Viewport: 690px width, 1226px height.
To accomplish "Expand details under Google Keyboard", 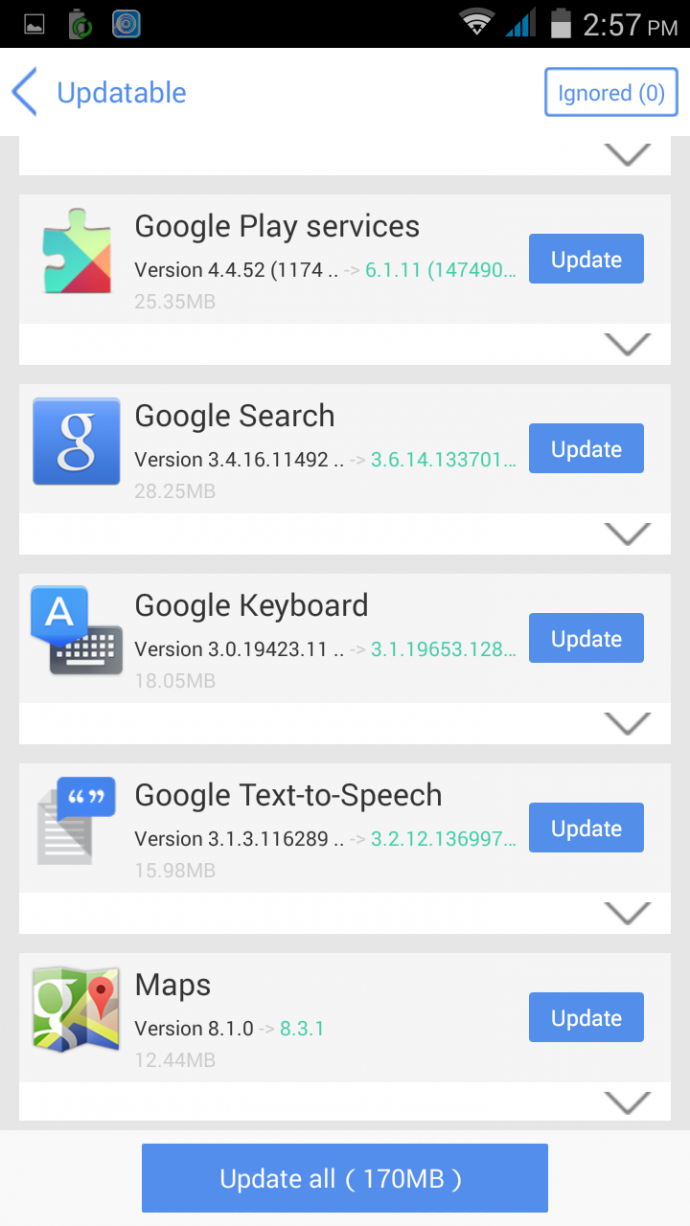I will click(x=628, y=723).
